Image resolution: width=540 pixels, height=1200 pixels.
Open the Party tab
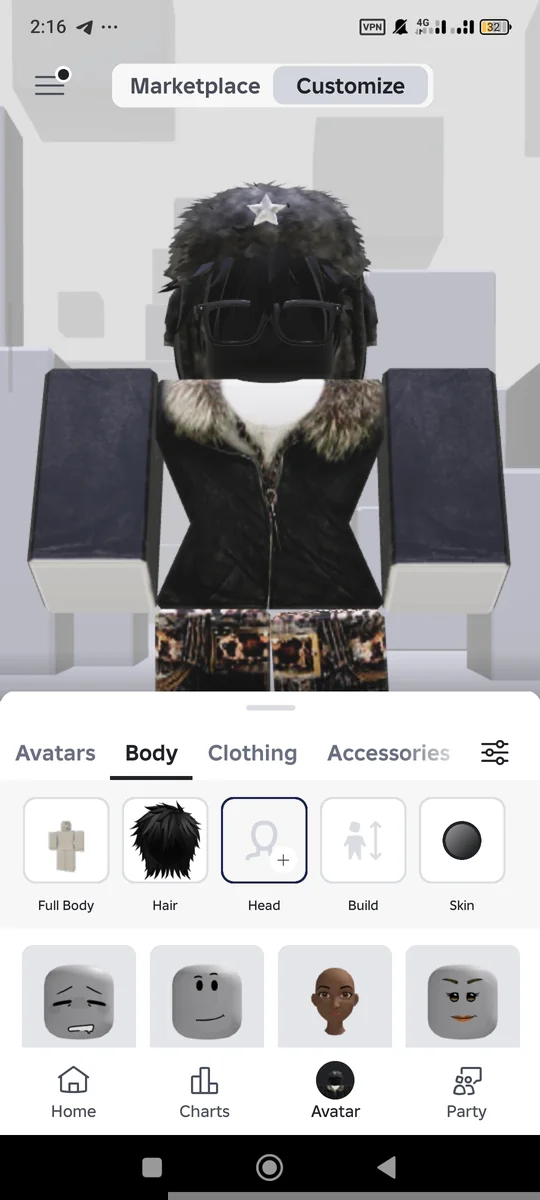point(466,1092)
